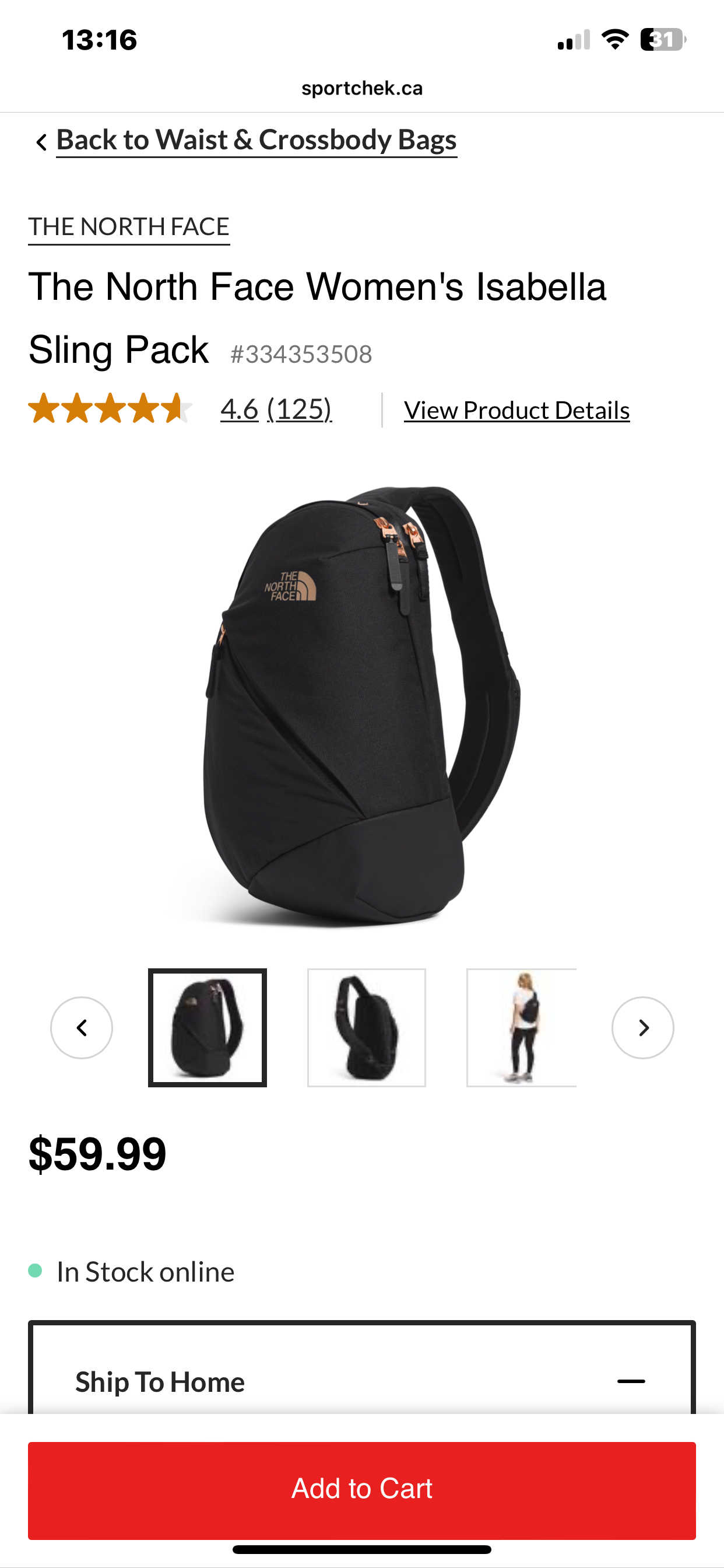Show next product image with right arrow
This screenshot has height=1568, width=724.
click(x=642, y=1027)
